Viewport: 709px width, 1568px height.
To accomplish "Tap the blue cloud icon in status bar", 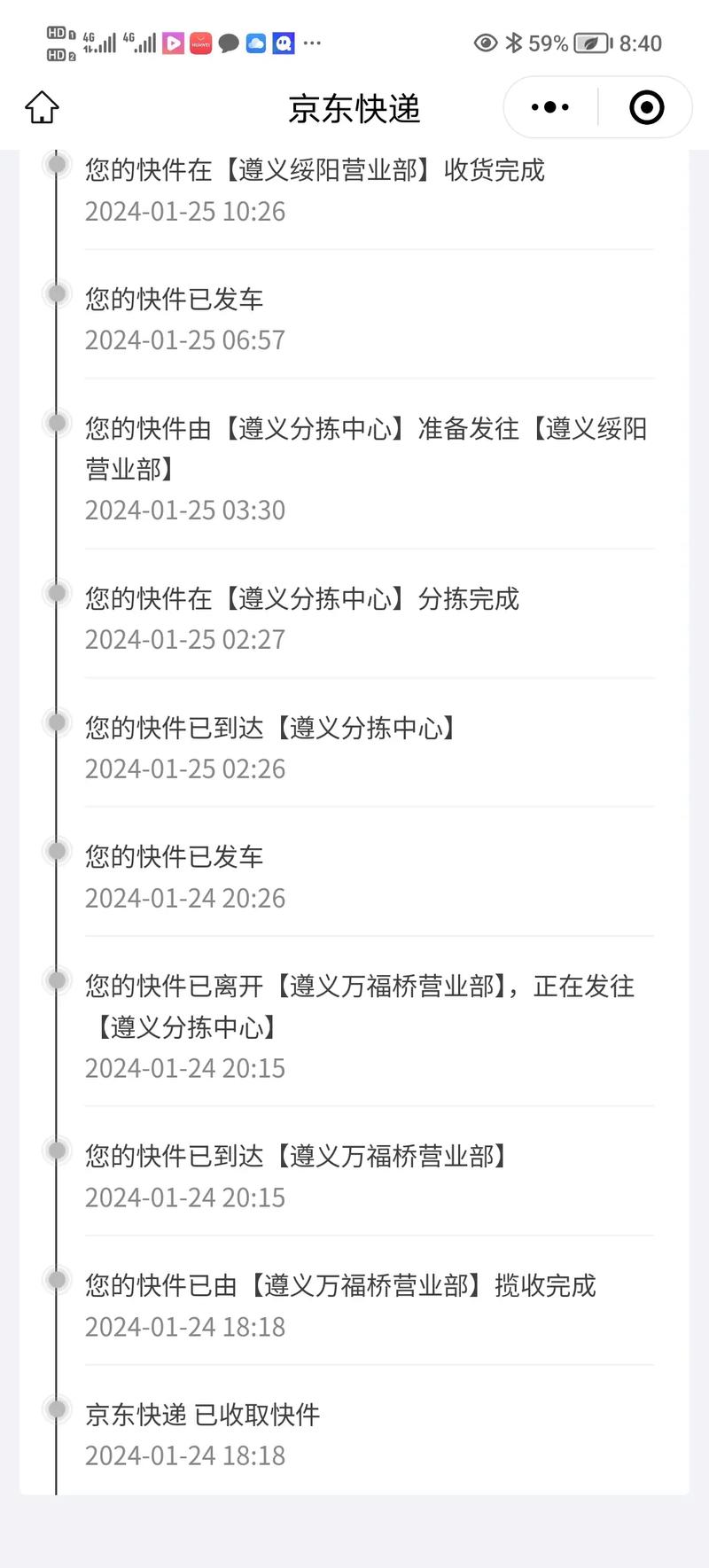I will (x=256, y=43).
